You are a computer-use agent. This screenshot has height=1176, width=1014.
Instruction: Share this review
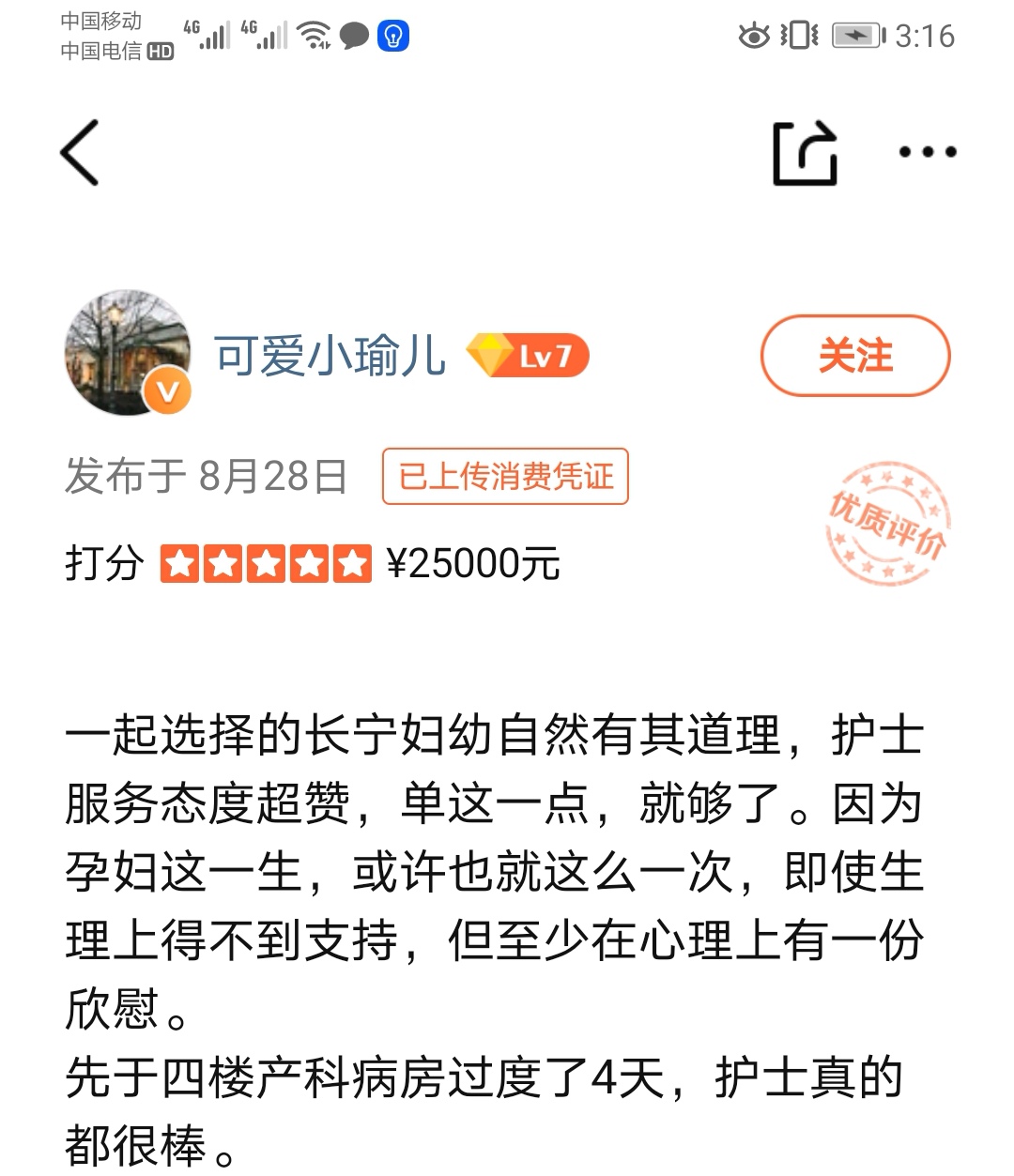805,153
